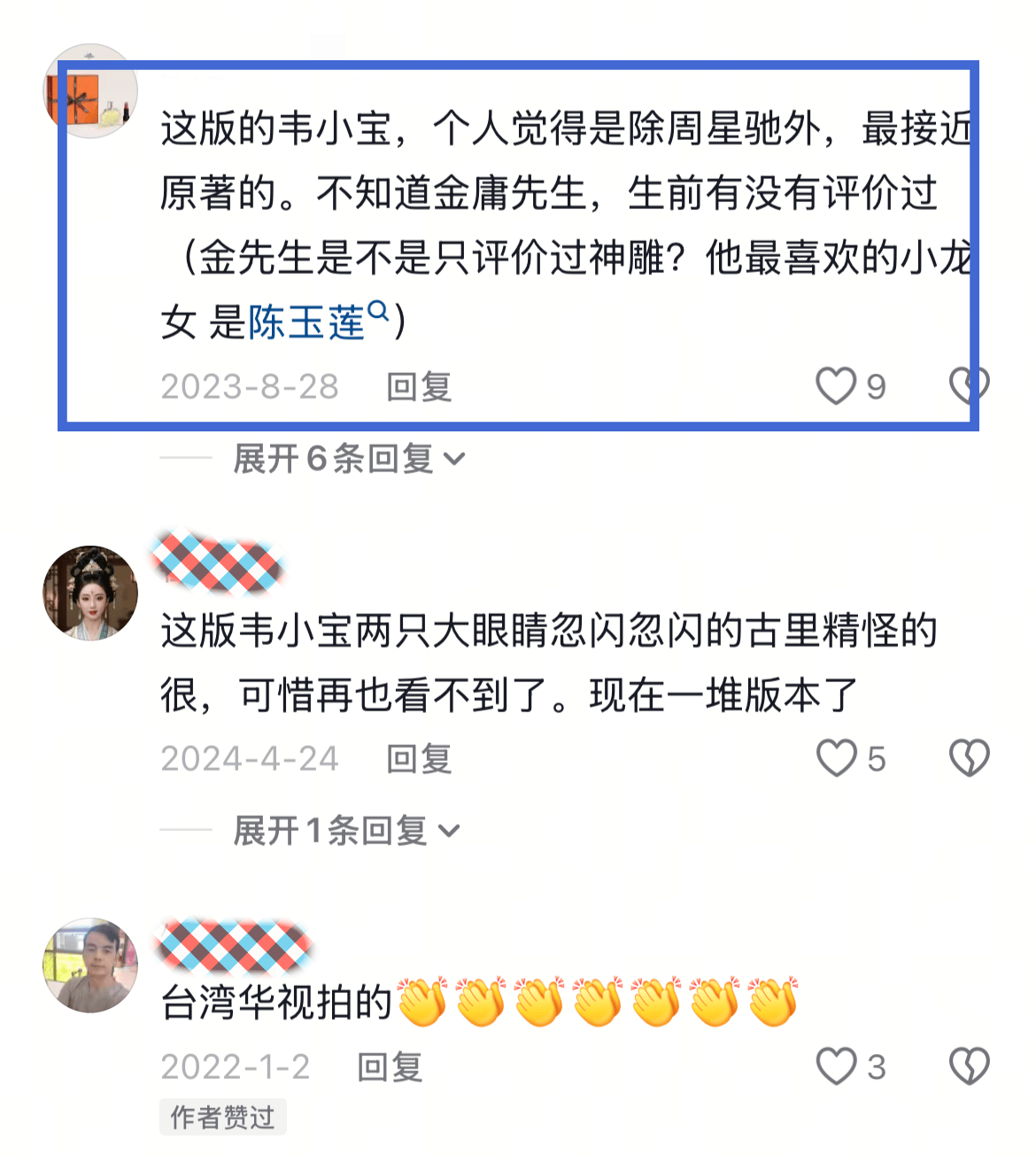This screenshot has height=1156, width=1036.
Task: Dislike the 台湾华视拍的 comment
Action: [969, 1067]
